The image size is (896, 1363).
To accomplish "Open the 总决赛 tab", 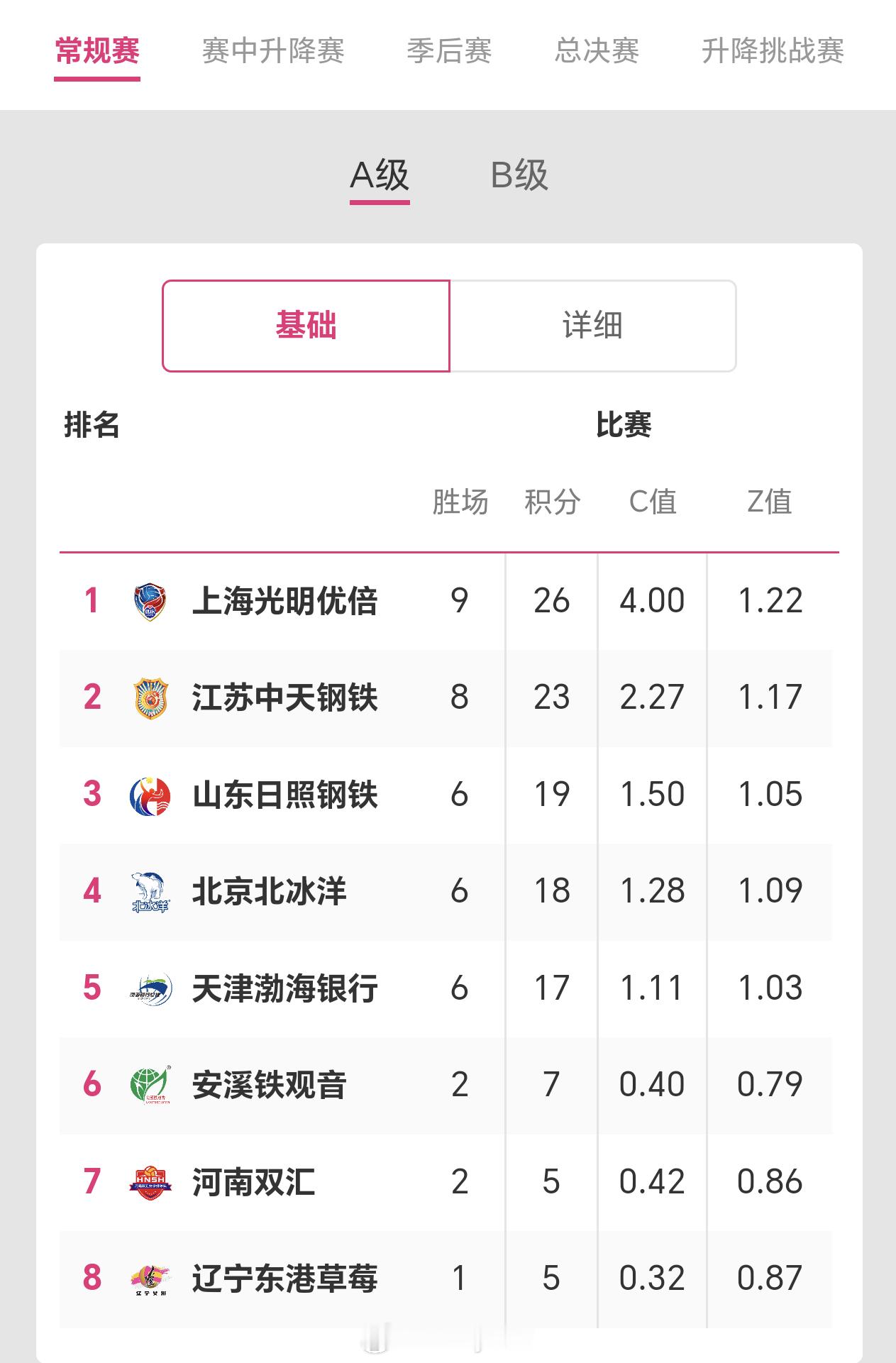I will tap(598, 50).
